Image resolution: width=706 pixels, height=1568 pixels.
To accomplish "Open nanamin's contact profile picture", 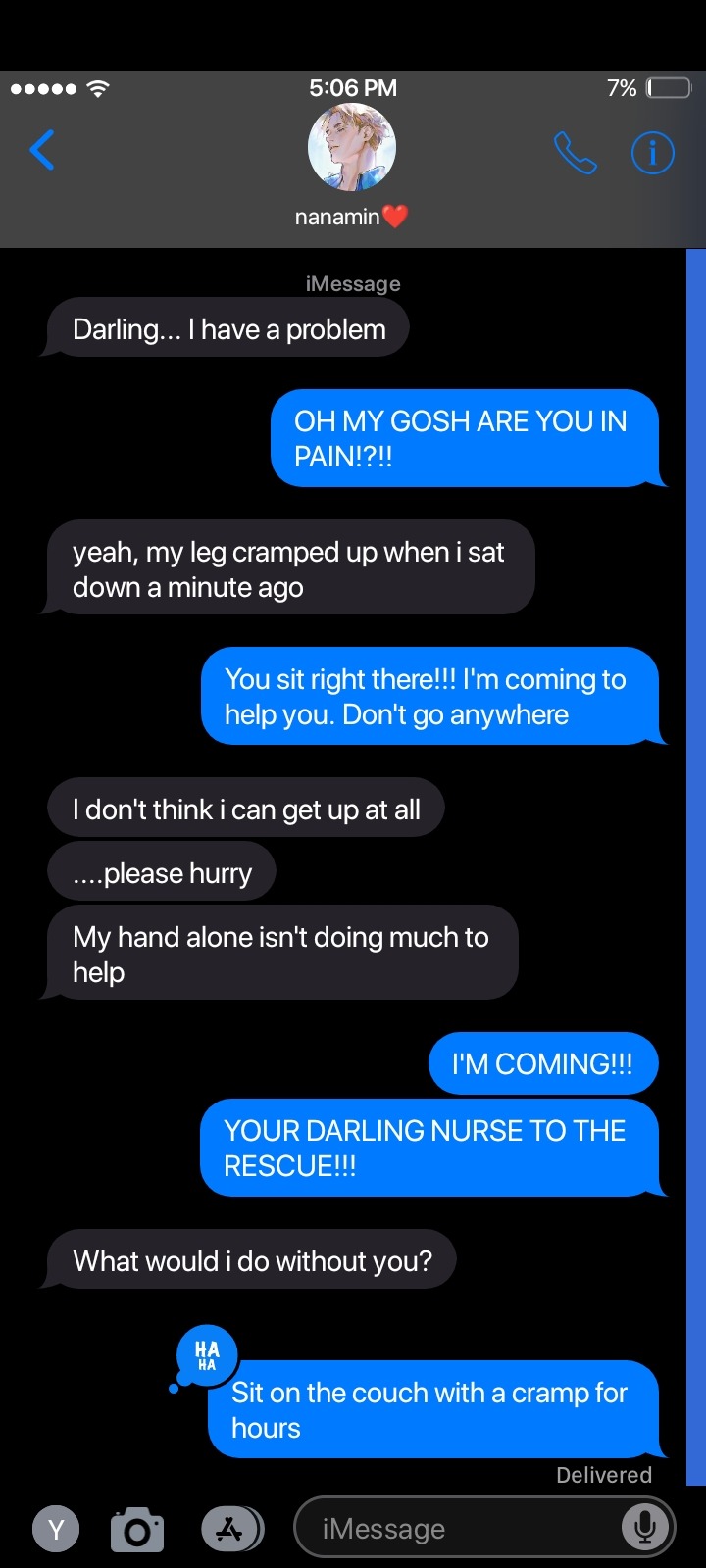I will click(x=352, y=147).
